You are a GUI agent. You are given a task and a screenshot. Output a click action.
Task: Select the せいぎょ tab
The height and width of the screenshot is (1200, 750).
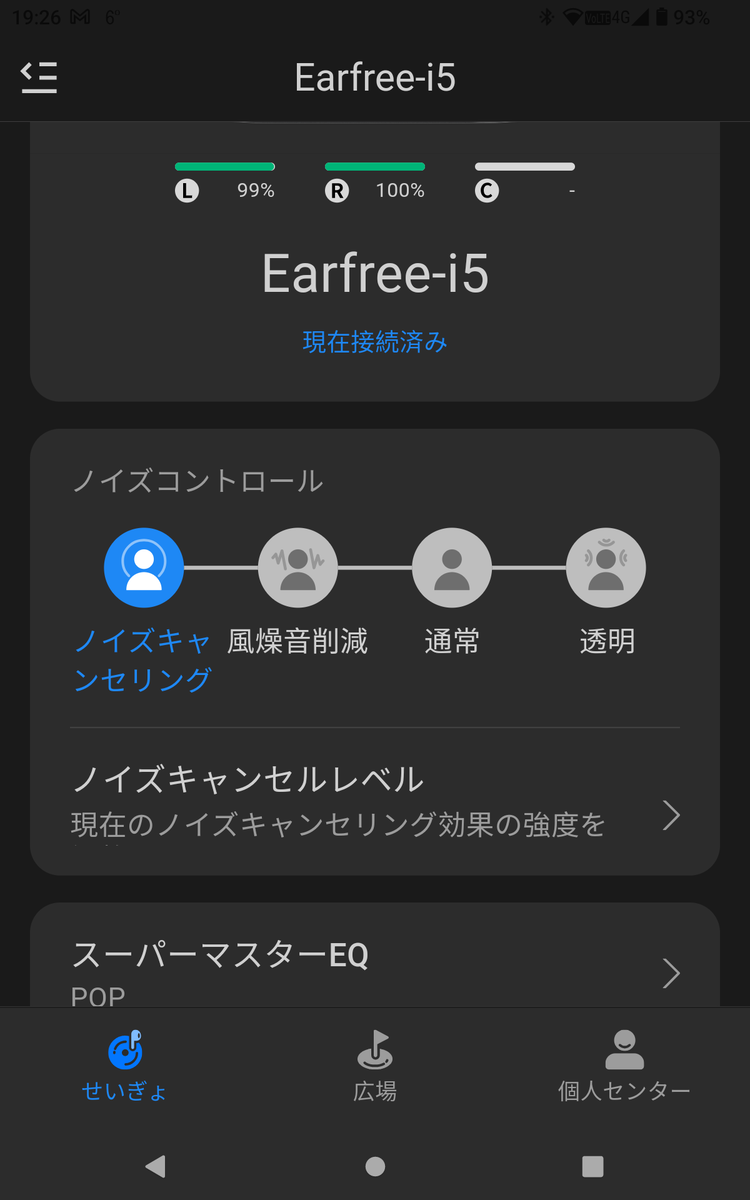[x=125, y=1066]
